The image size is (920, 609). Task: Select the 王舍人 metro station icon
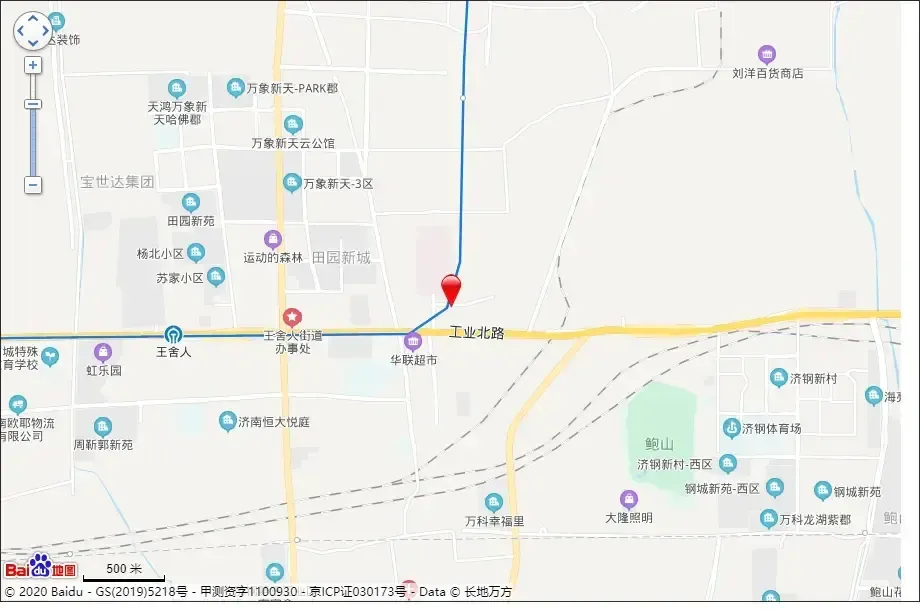(173, 334)
